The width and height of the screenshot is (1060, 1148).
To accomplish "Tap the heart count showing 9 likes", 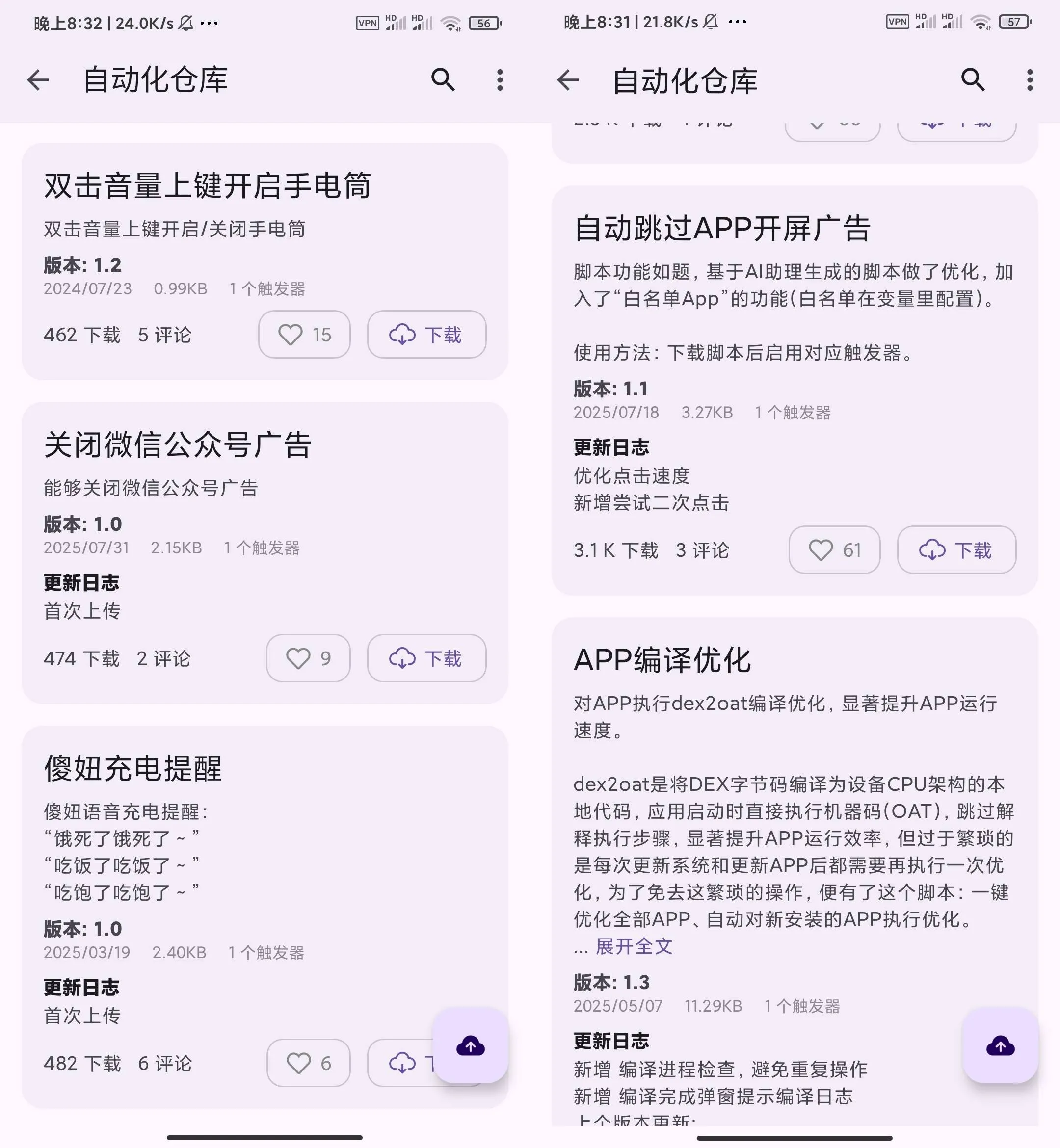I will click(x=308, y=658).
